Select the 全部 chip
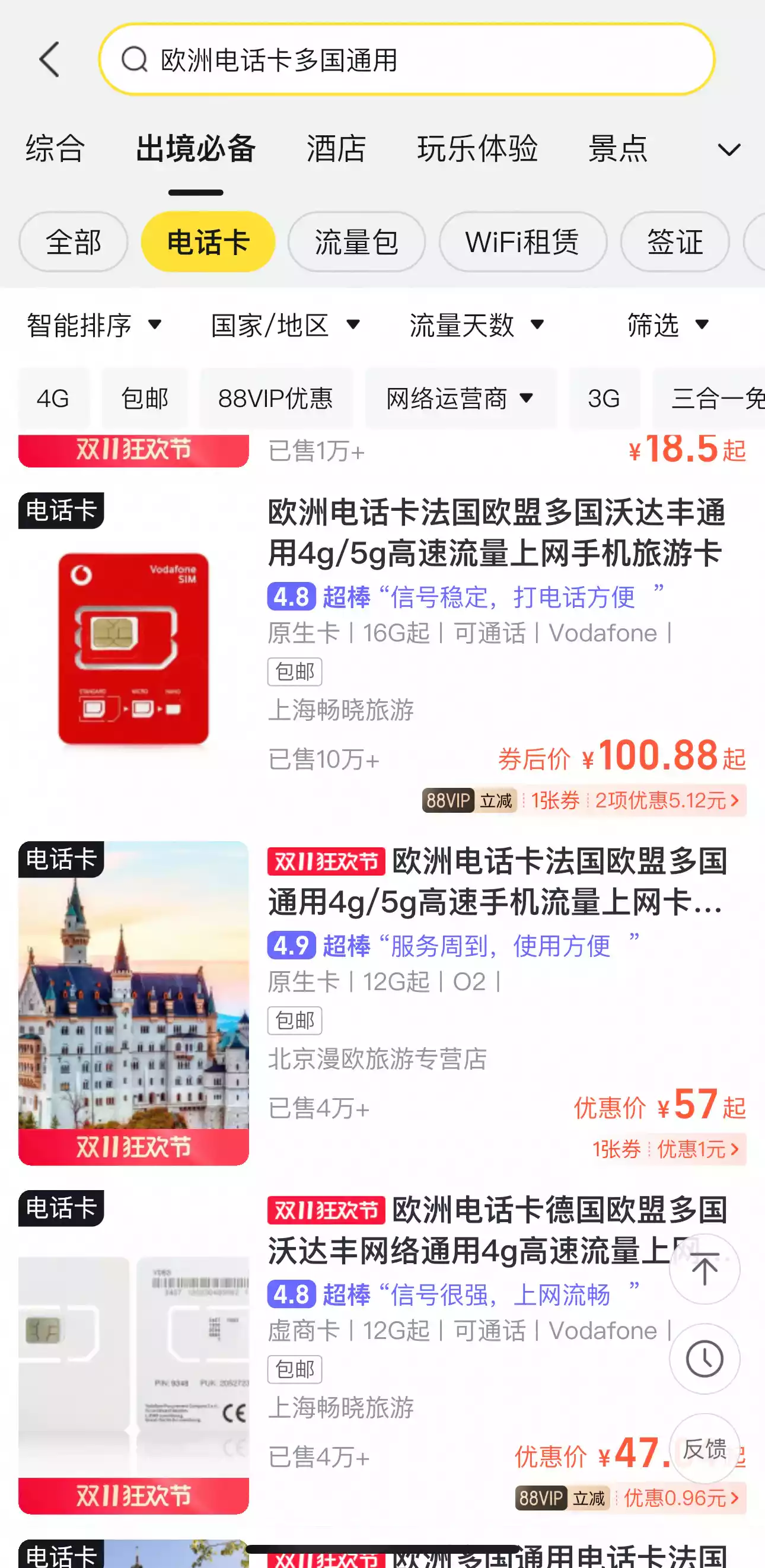The image size is (765, 1568). pos(74,241)
